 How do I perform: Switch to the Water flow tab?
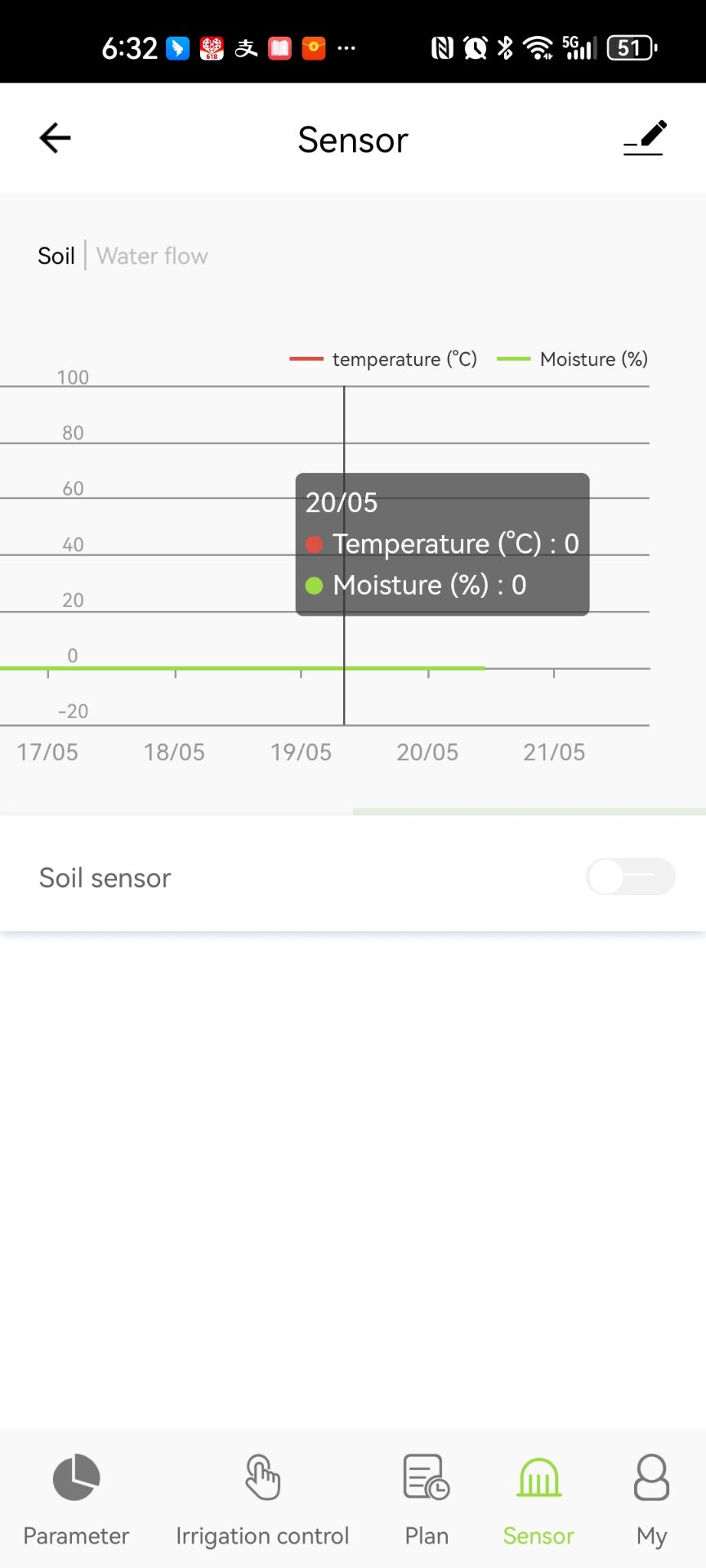152,256
